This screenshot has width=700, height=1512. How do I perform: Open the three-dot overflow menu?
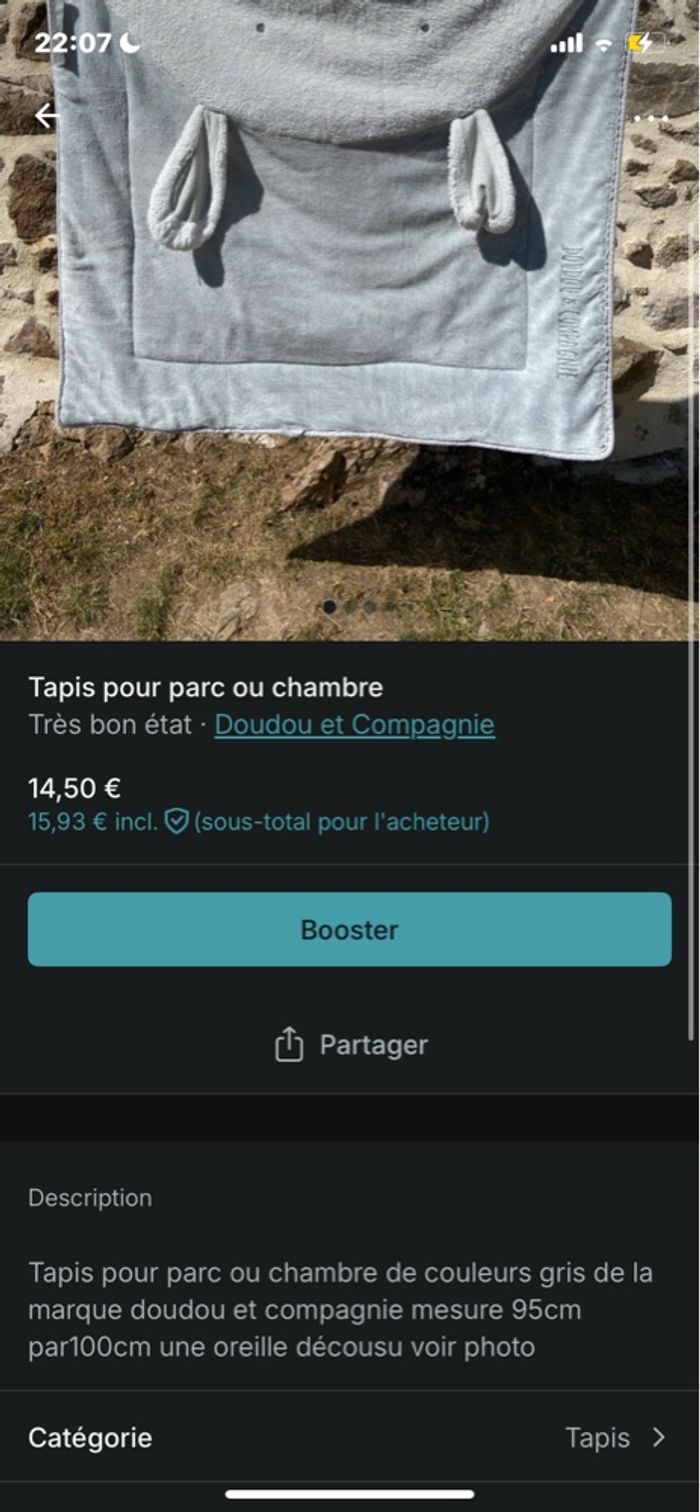click(x=651, y=118)
